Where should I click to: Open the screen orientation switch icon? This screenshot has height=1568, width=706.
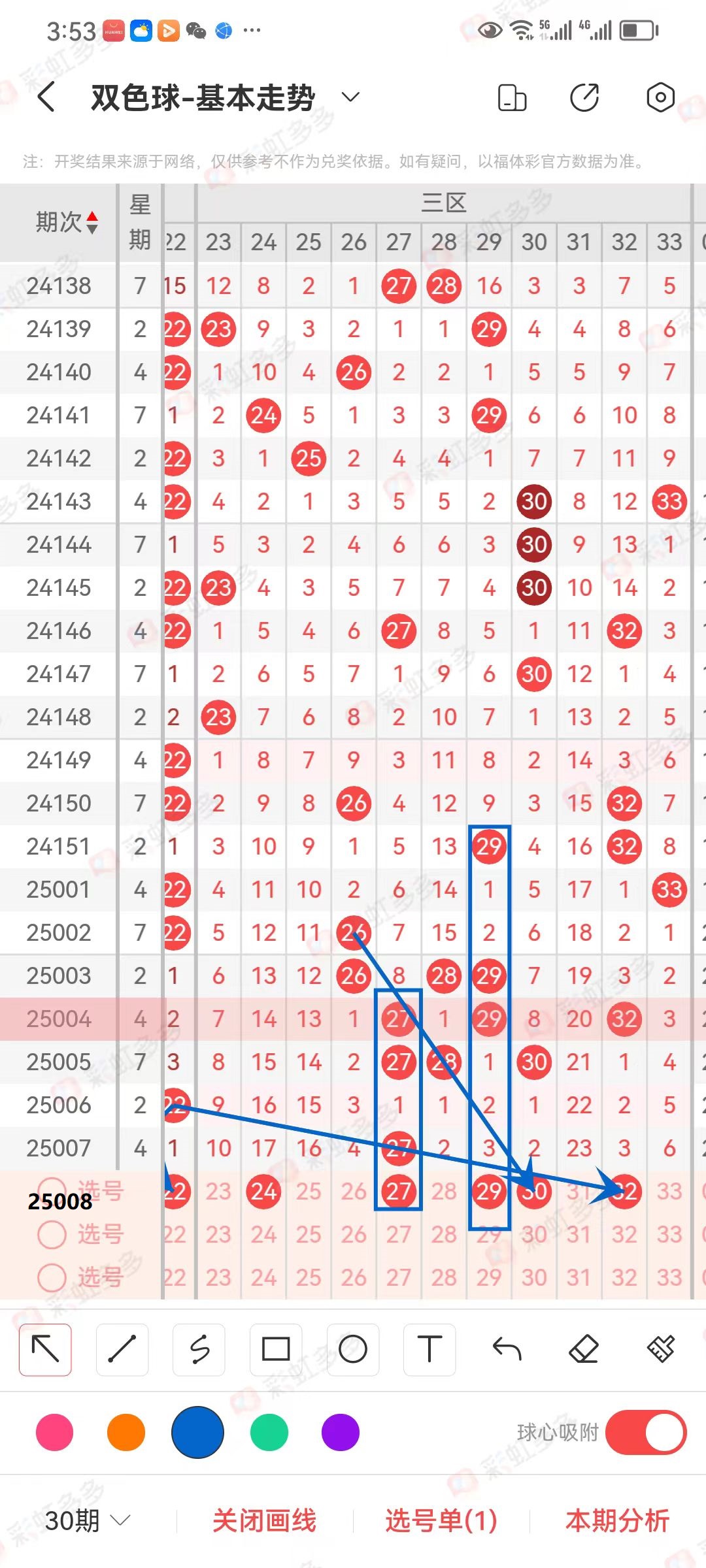pos(512,98)
